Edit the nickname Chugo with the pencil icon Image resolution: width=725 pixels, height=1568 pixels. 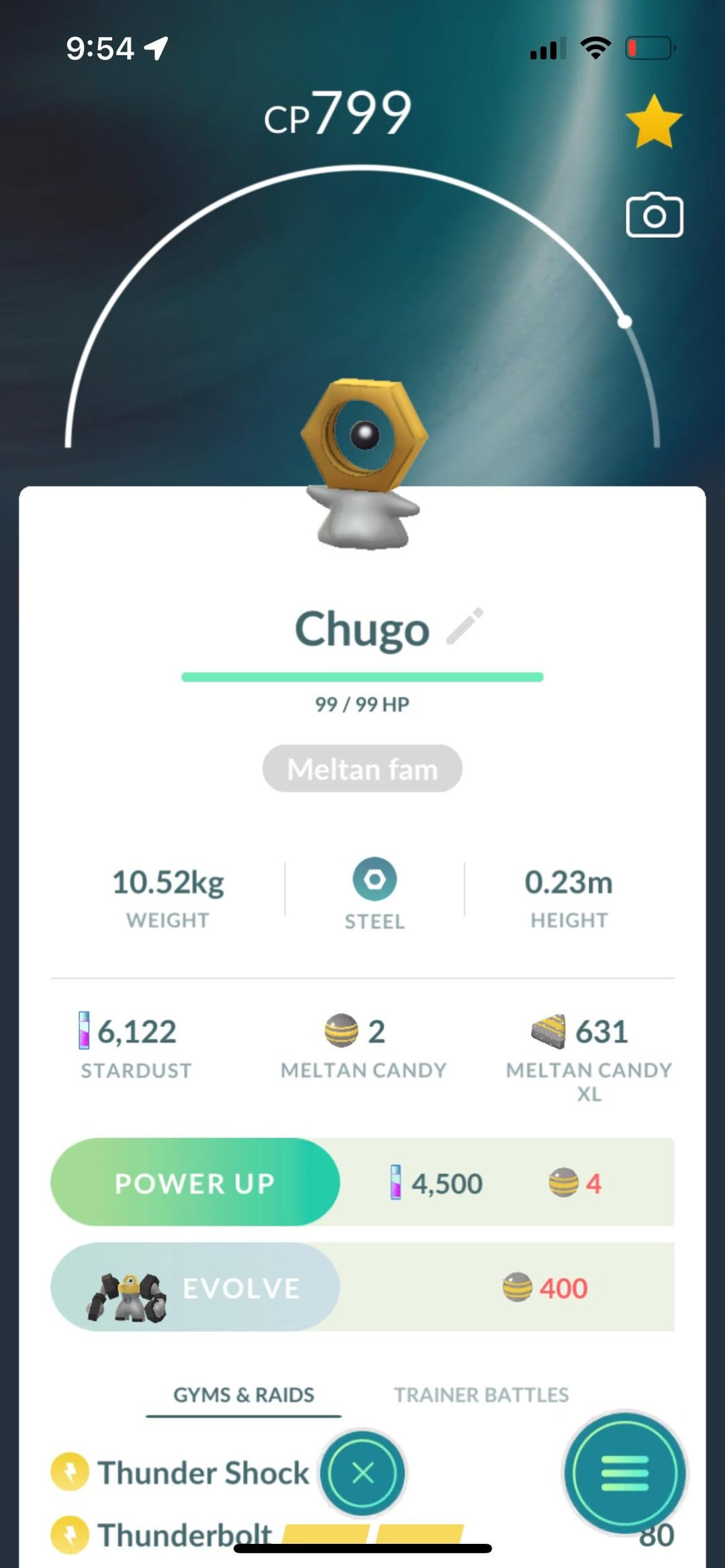click(465, 627)
